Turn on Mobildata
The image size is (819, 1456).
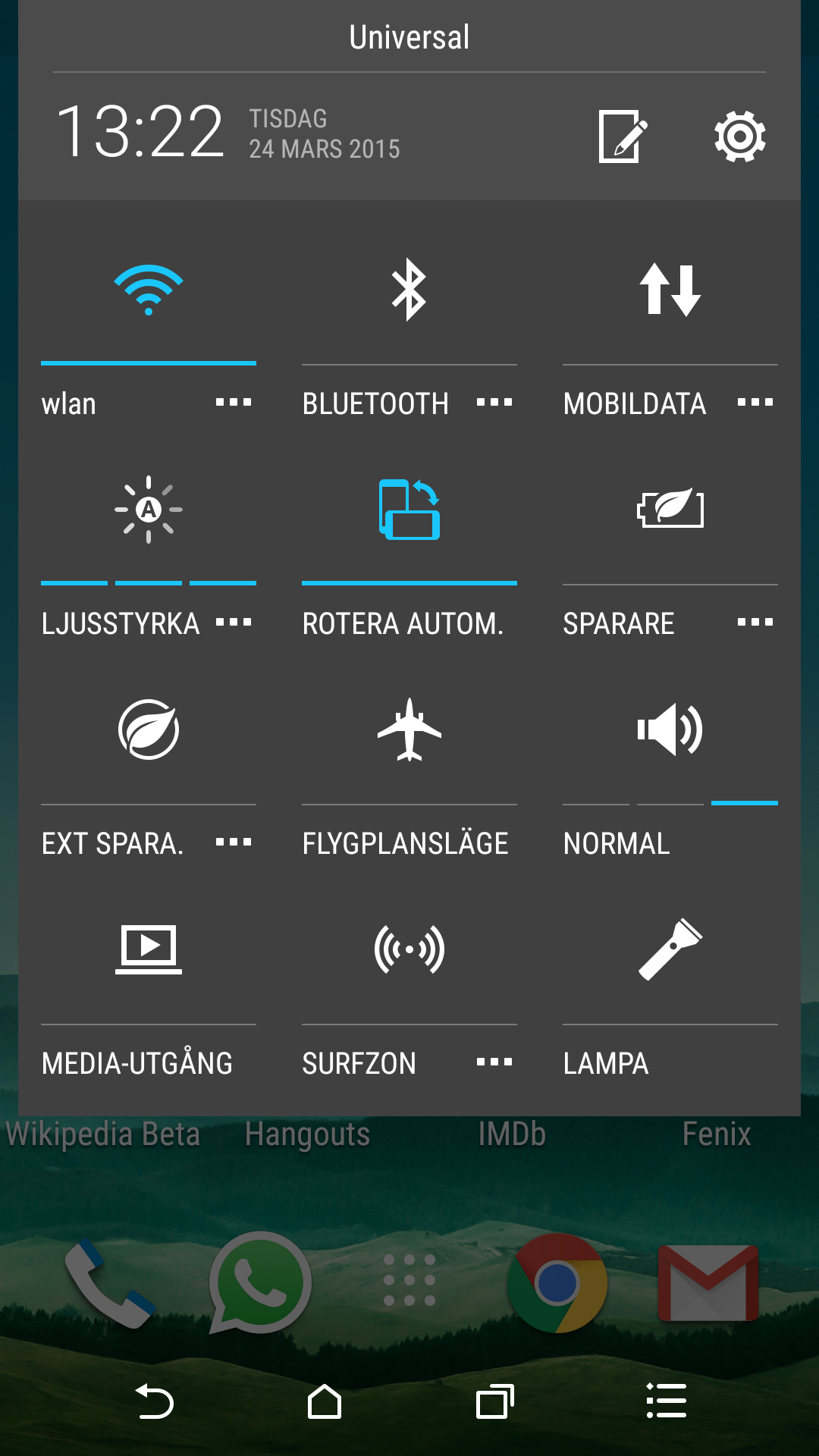pyautogui.click(x=670, y=290)
